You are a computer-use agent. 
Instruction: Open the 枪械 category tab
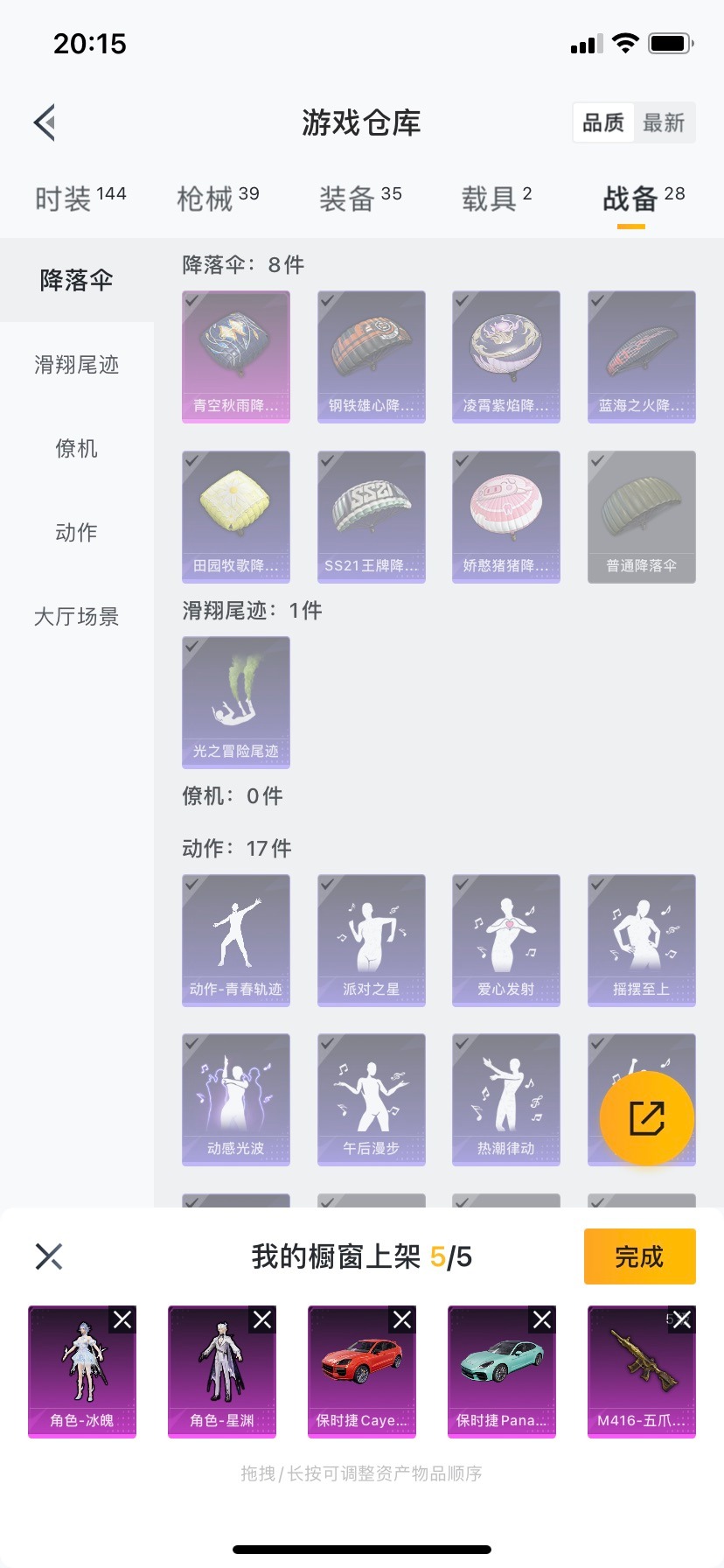point(218,199)
